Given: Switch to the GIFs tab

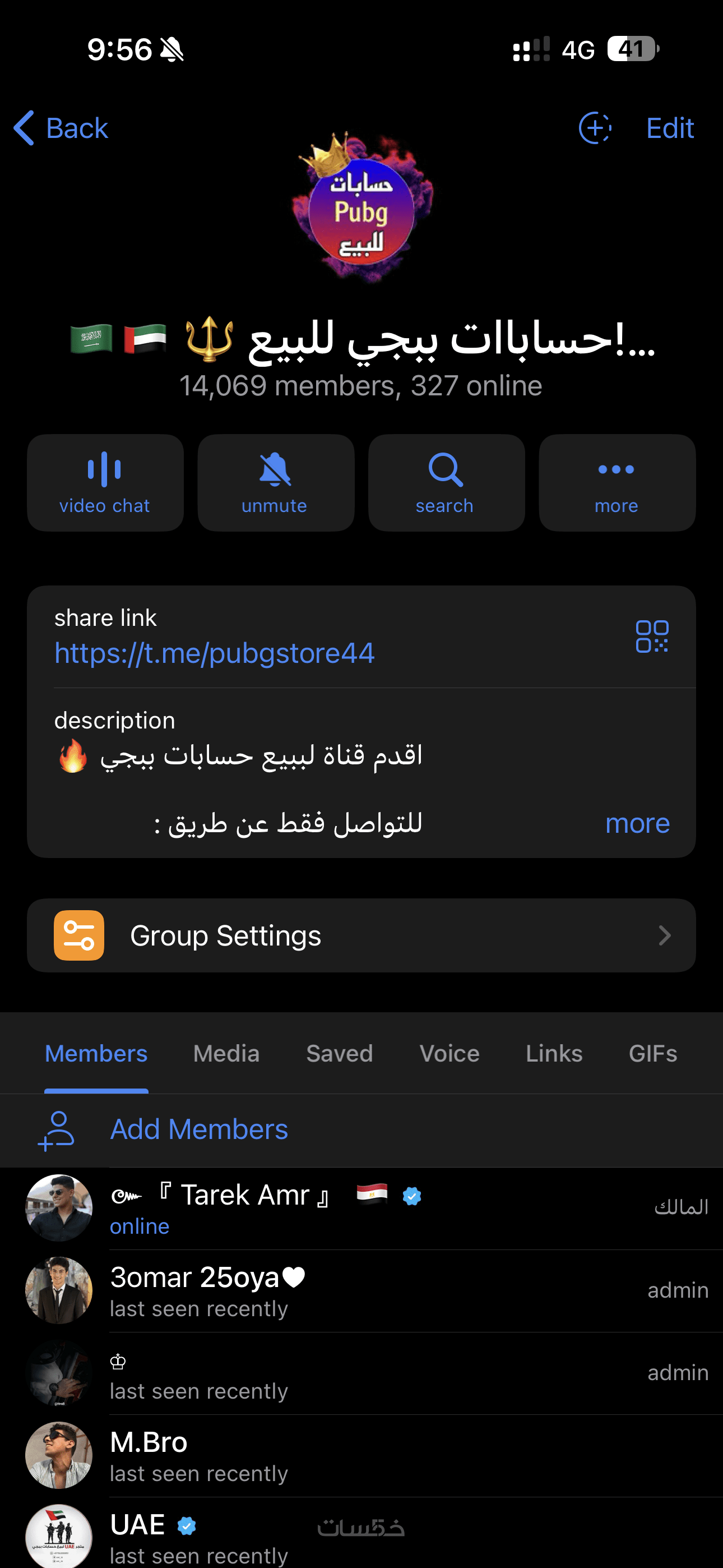Looking at the screenshot, I should pos(652,1054).
